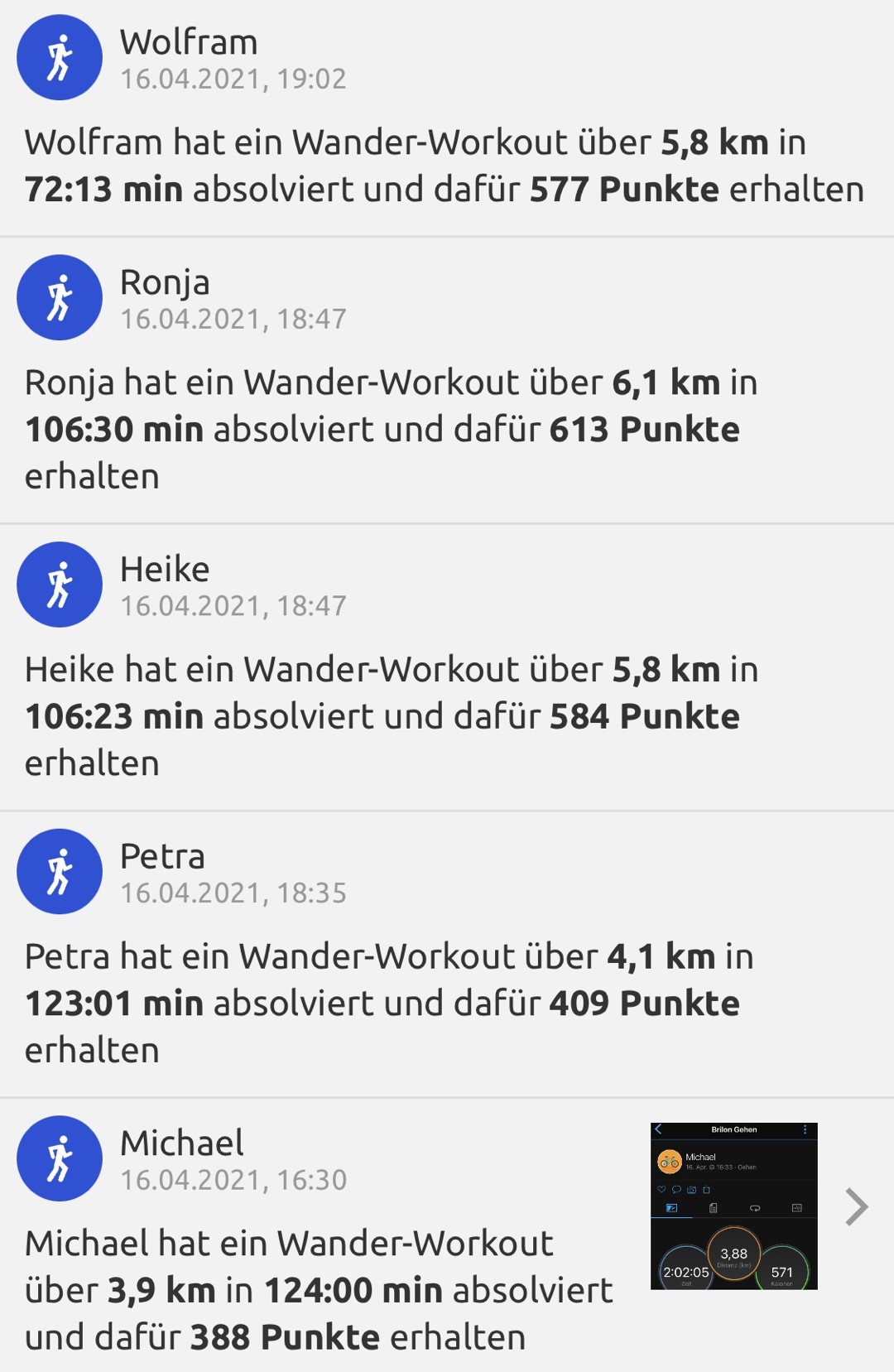This screenshot has height=1372, width=894.
Task: Open the vertical dots dropdown top right of activity
Action: [805, 1129]
